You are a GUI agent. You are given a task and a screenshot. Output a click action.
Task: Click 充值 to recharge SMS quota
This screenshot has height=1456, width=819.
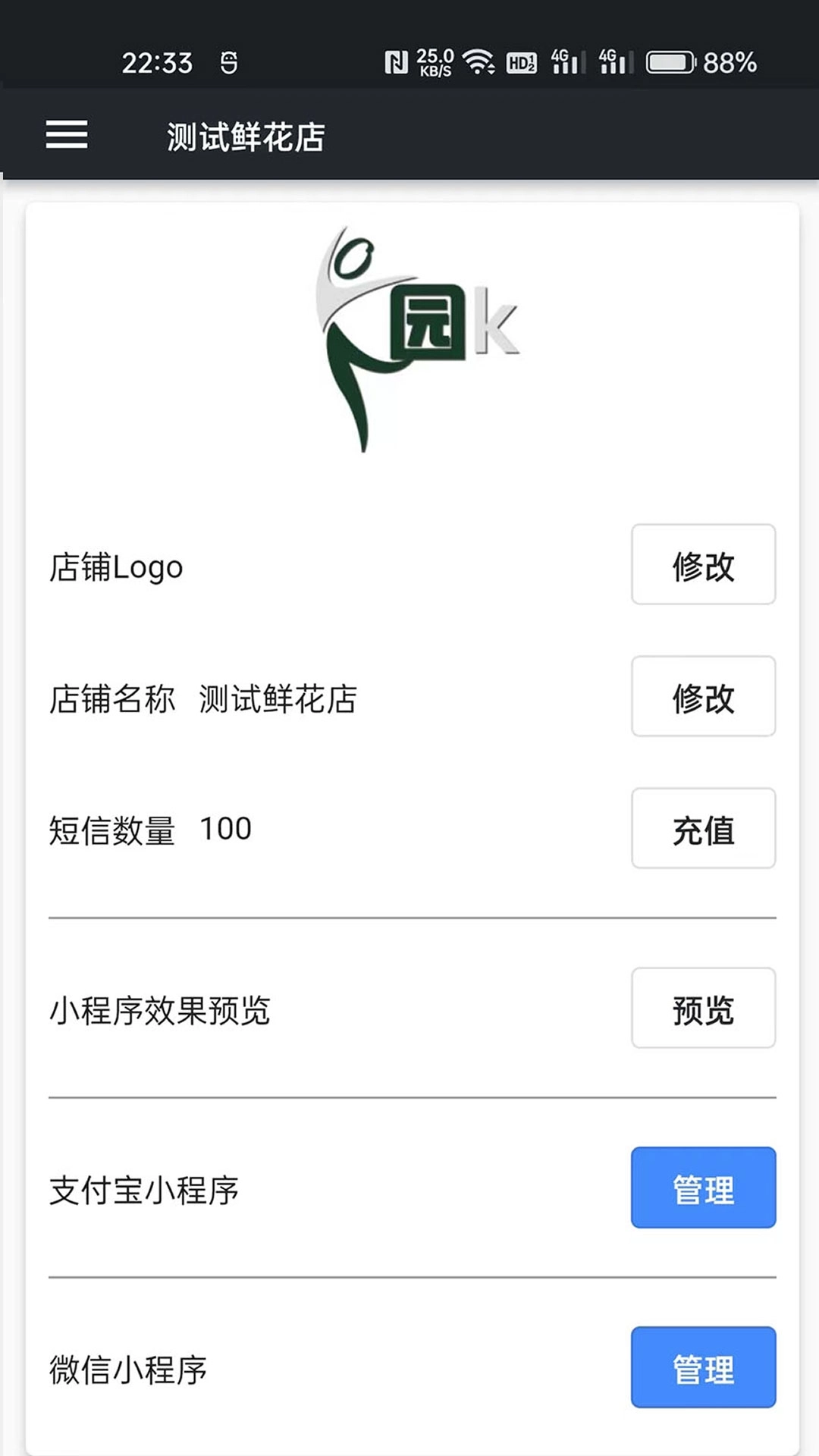coord(702,829)
